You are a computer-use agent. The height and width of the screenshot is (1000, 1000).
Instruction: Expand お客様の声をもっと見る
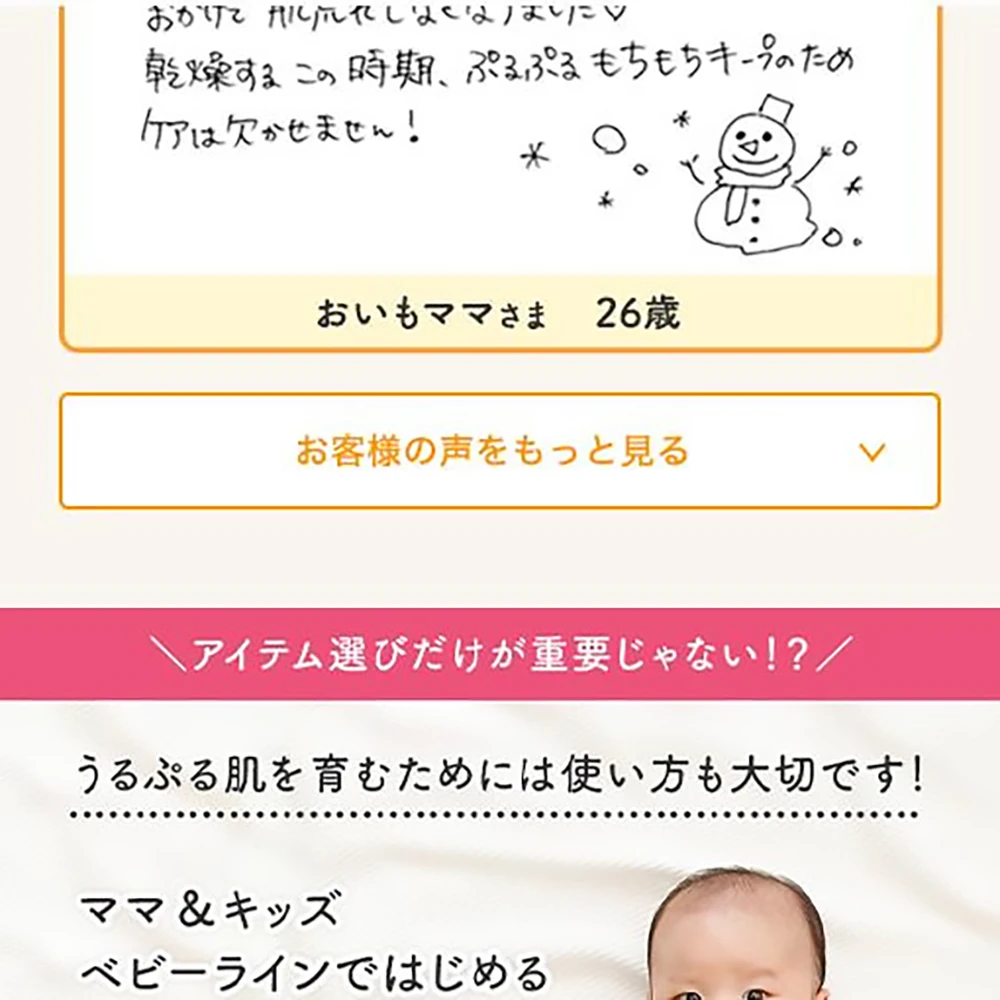pyautogui.click(x=500, y=451)
